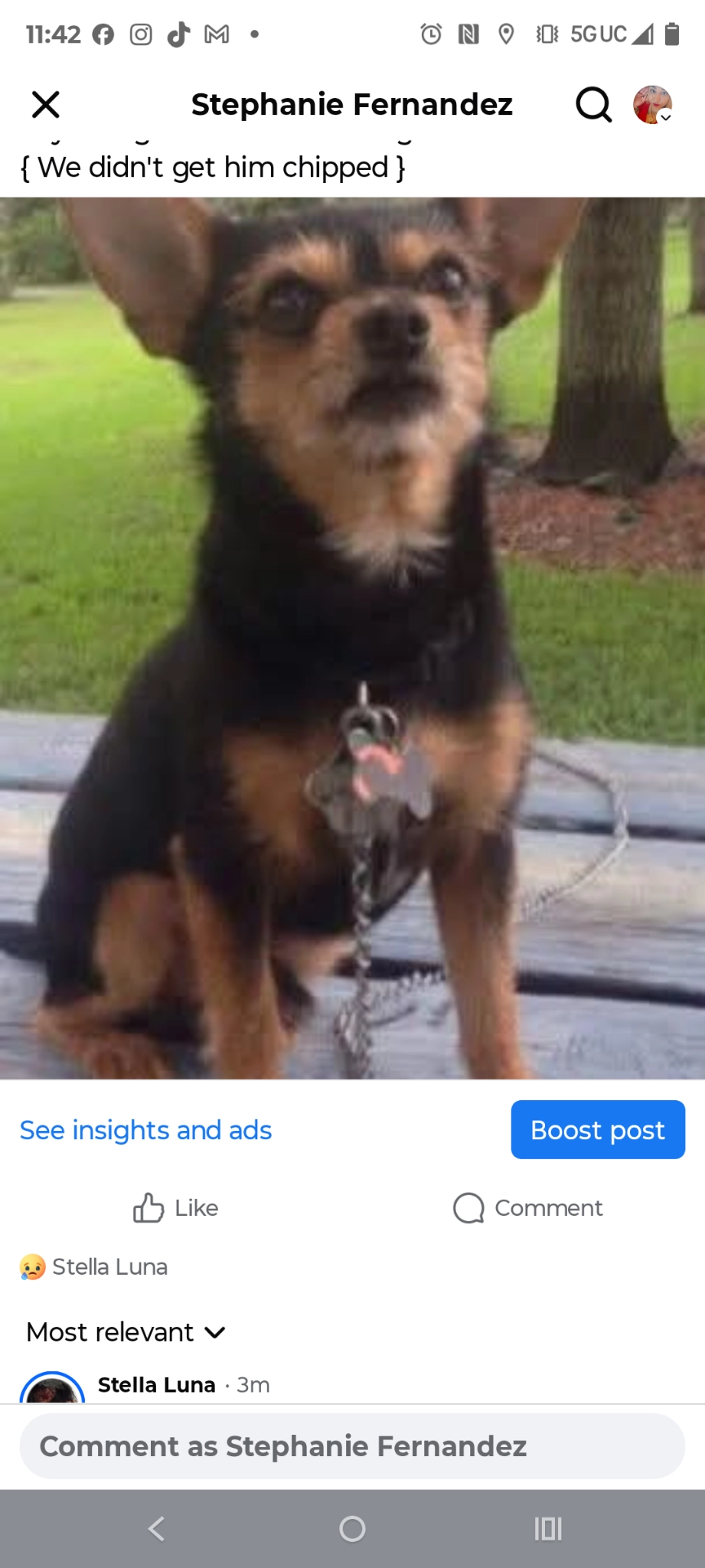The width and height of the screenshot is (705, 1568).
Task: Open Stella Luna's profile from her comment
Action: [156, 1385]
